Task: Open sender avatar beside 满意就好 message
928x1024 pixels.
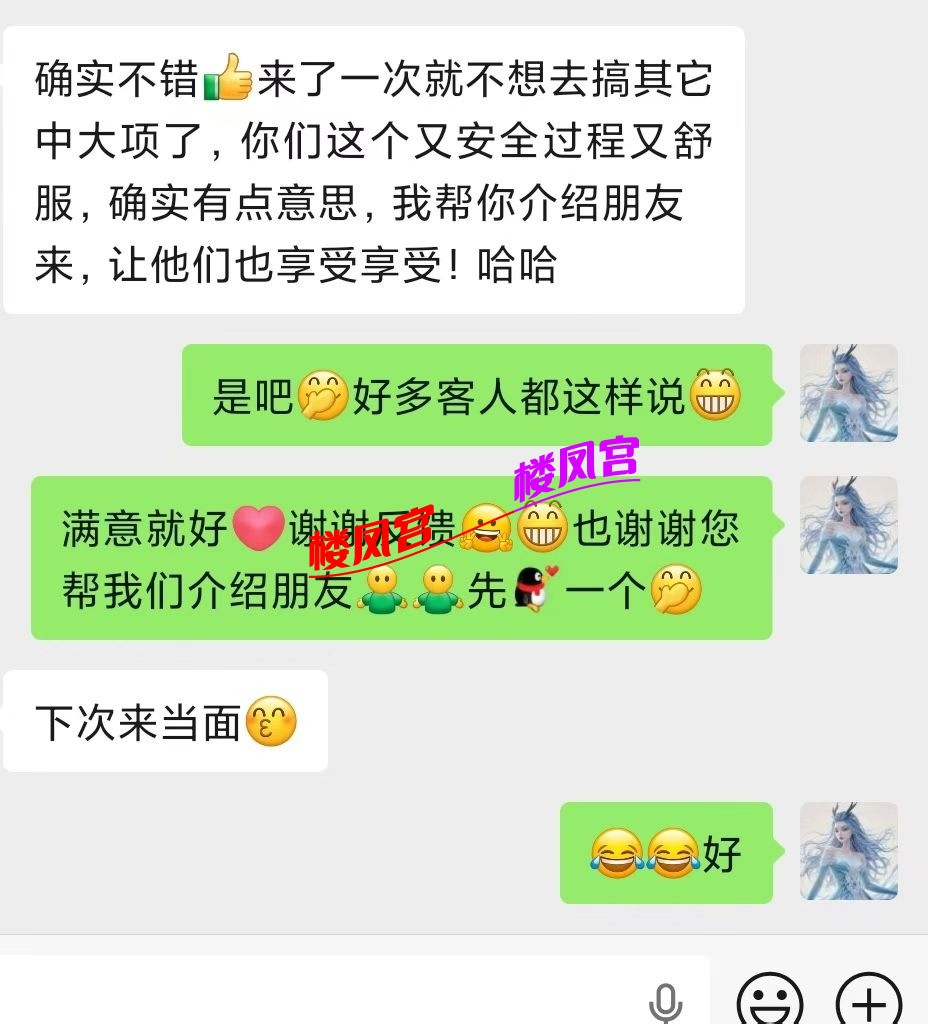Action: pyautogui.click(x=848, y=525)
